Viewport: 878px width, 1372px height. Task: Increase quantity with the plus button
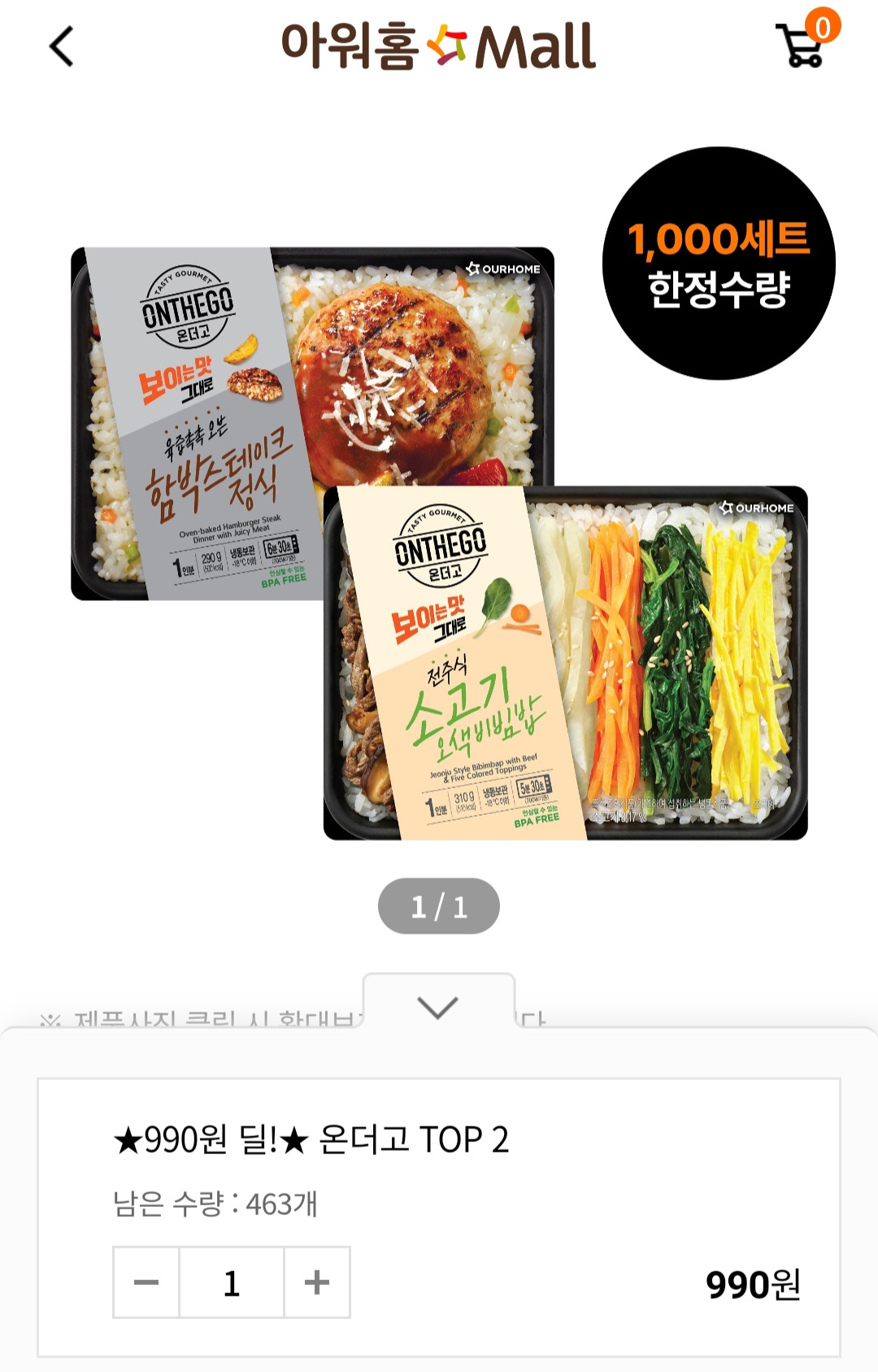[317, 1283]
